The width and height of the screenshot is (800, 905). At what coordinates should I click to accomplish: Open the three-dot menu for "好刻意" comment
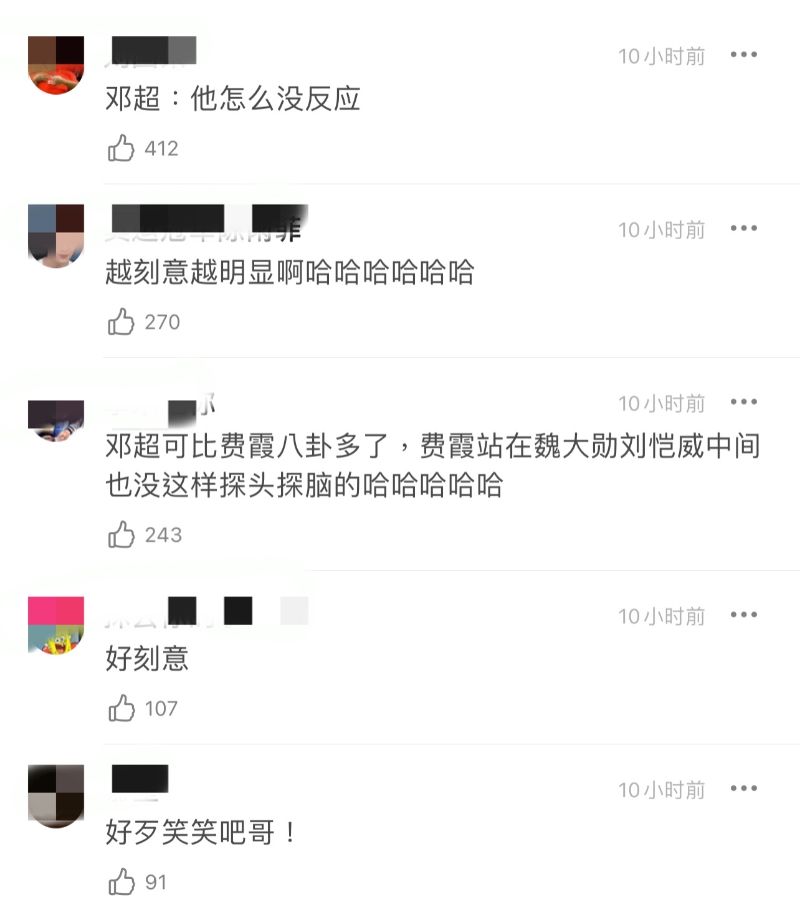743,615
